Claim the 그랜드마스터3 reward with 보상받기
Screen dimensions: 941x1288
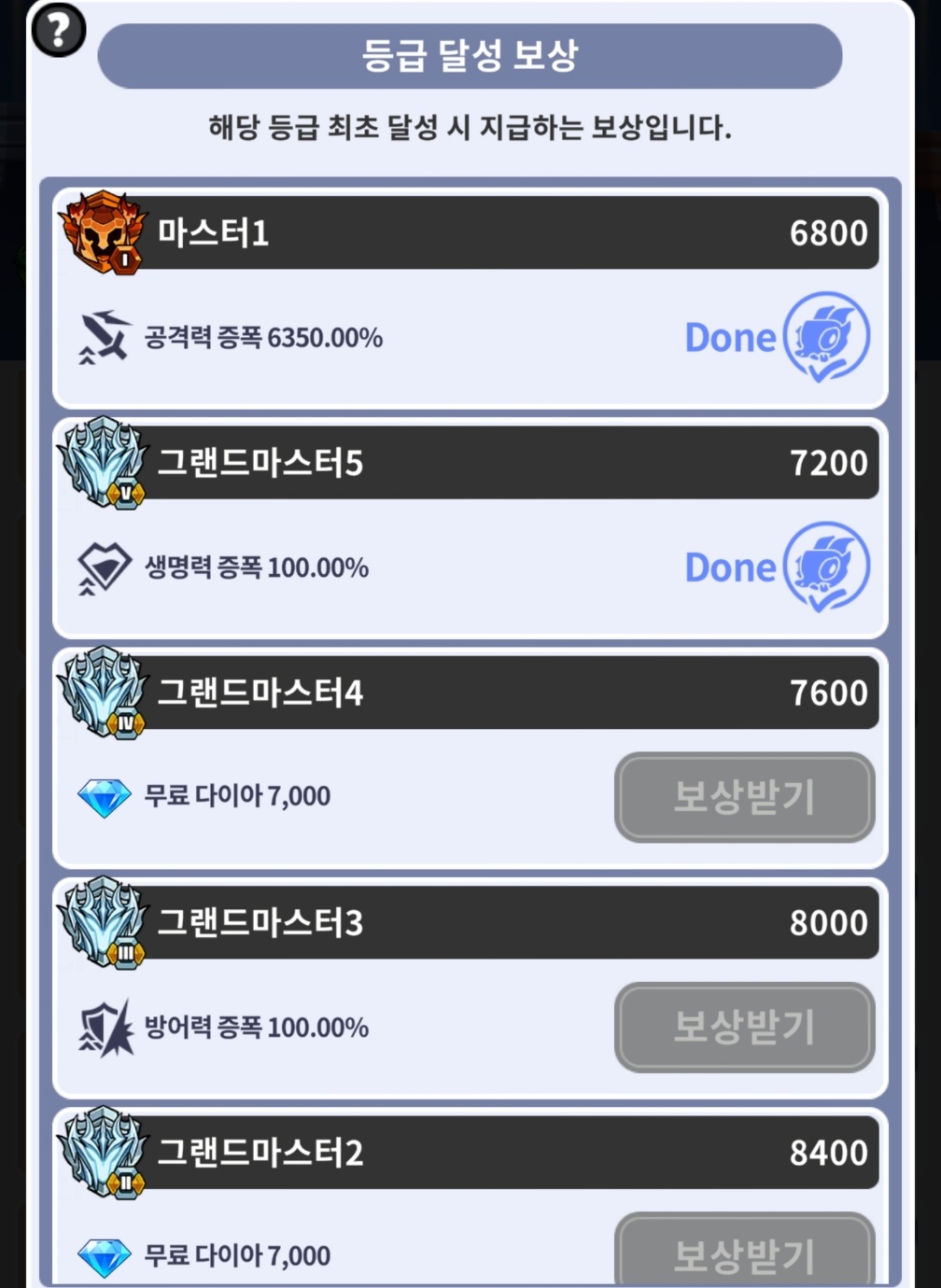pyautogui.click(x=744, y=1027)
